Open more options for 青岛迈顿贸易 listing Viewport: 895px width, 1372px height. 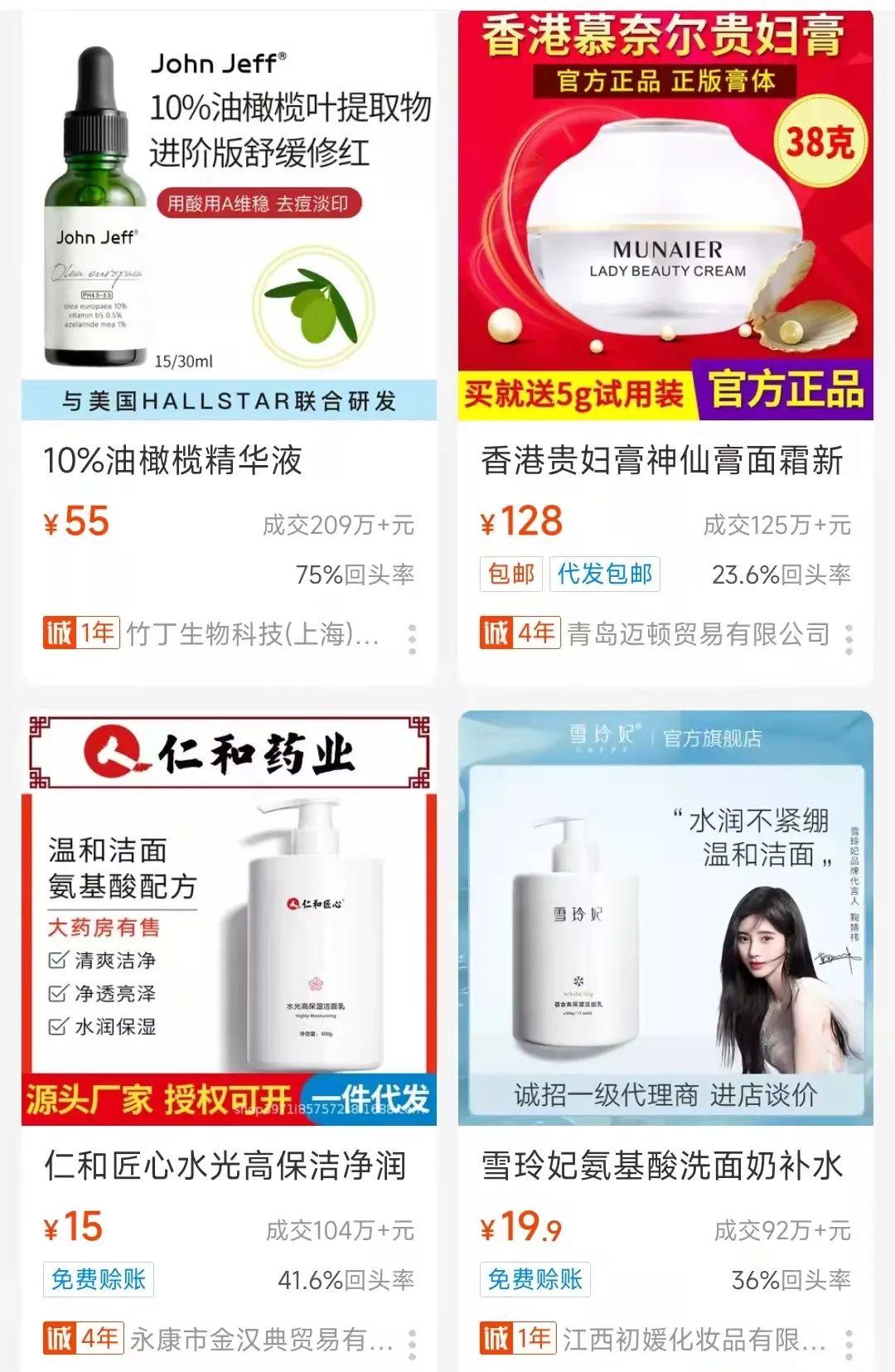pyautogui.click(x=849, y=639)
